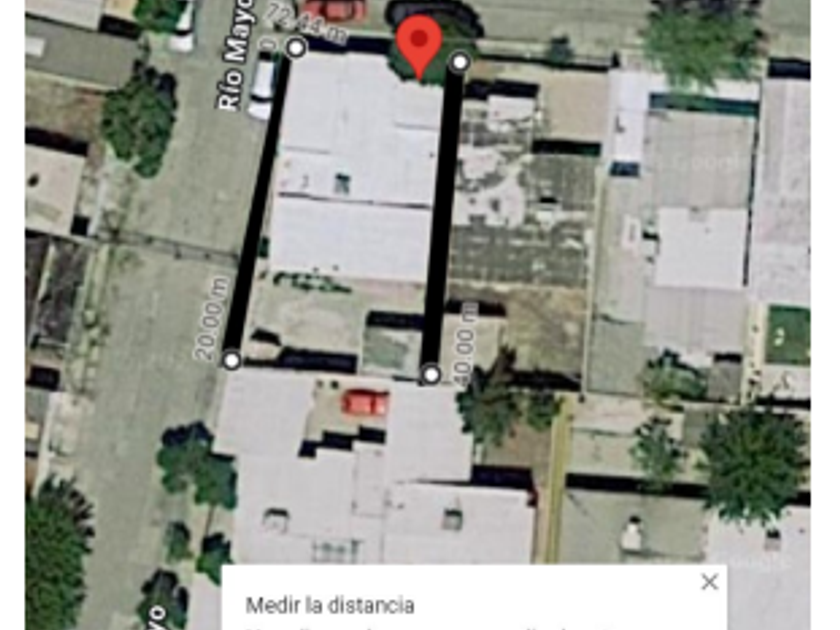
Task: Select the measurement point next to 40,00 m
Action: pyautogui.click(x=431, y=375)
